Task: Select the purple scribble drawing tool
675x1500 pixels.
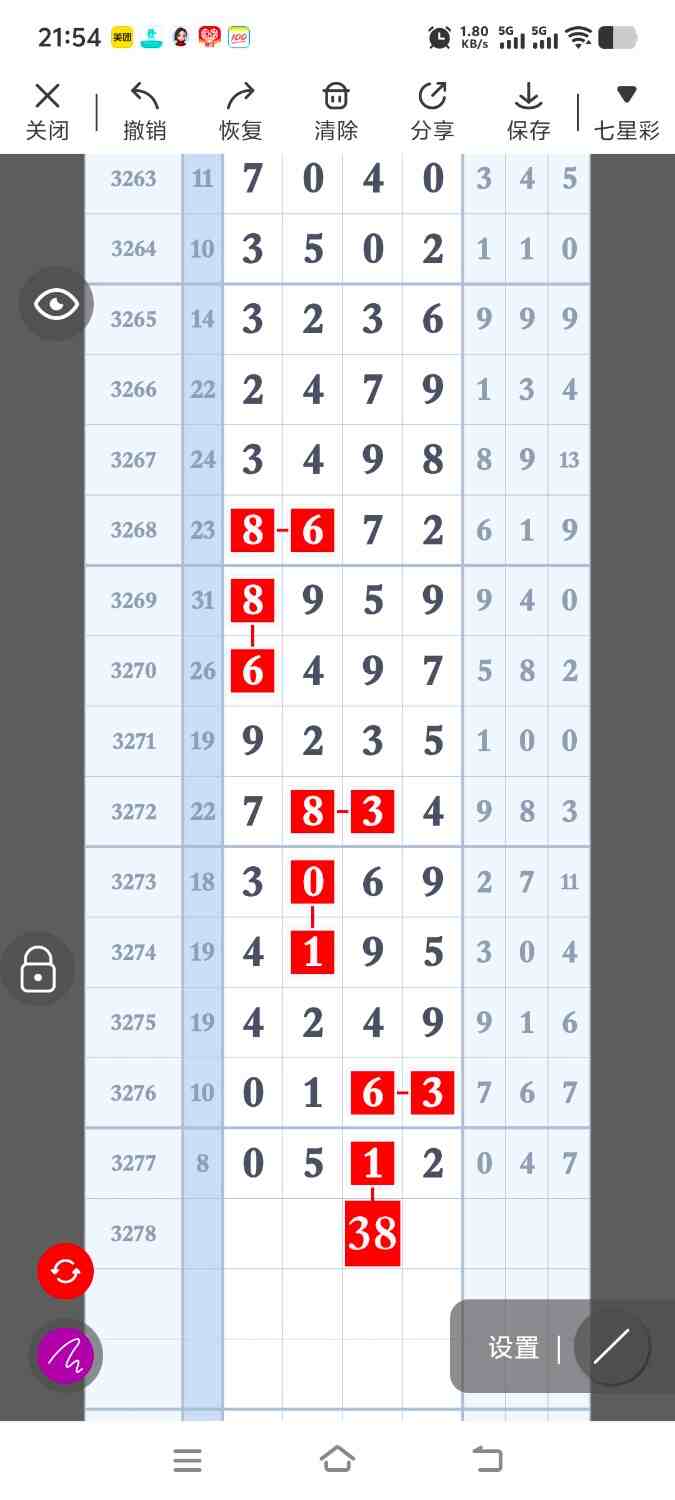Action: pos(65,1355)
